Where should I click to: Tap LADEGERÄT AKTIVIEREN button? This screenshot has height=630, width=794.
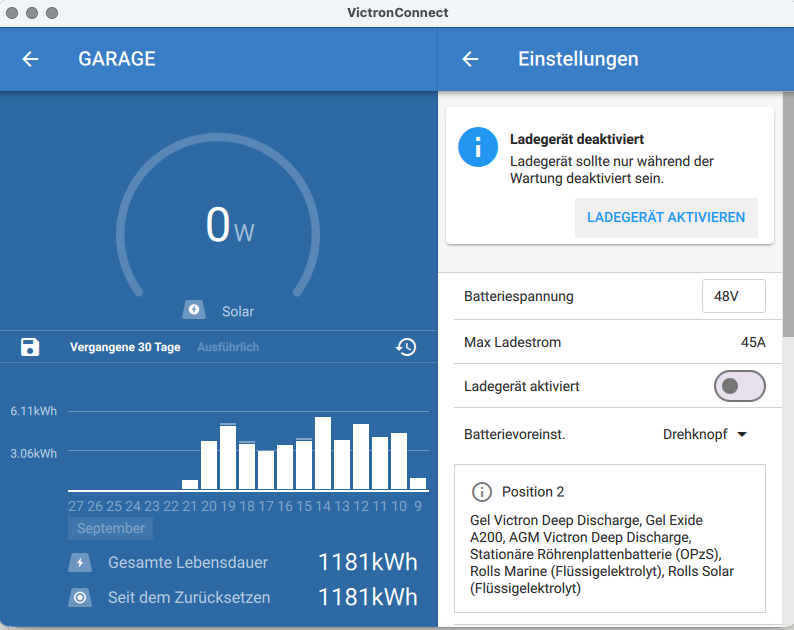666,217
